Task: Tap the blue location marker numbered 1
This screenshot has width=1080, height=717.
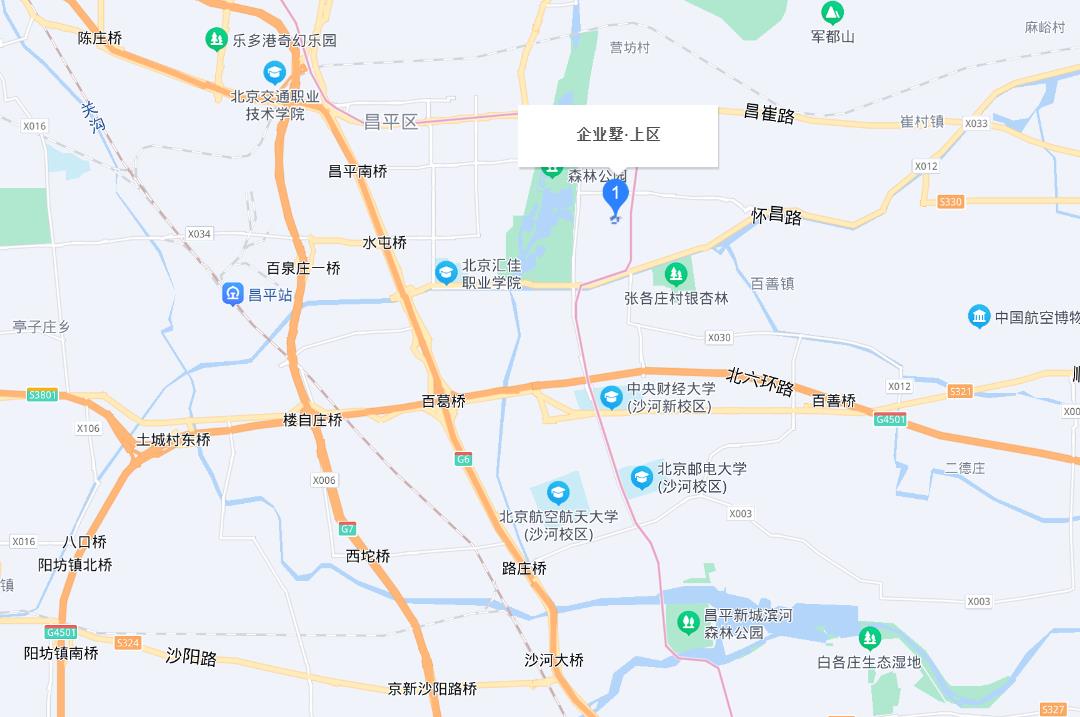Action: (x=616, y=195)
